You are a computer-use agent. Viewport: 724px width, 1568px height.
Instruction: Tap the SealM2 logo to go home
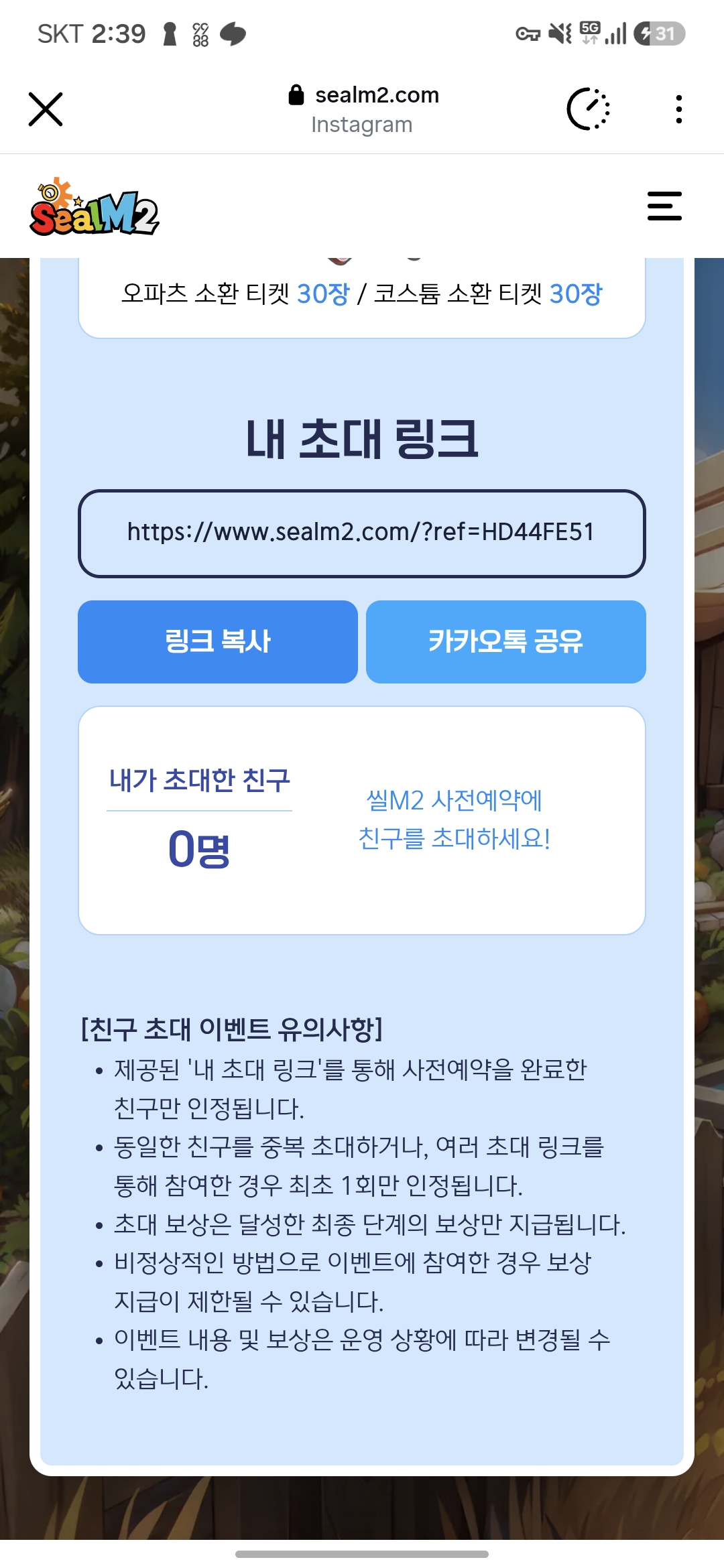tap(95, 206)
